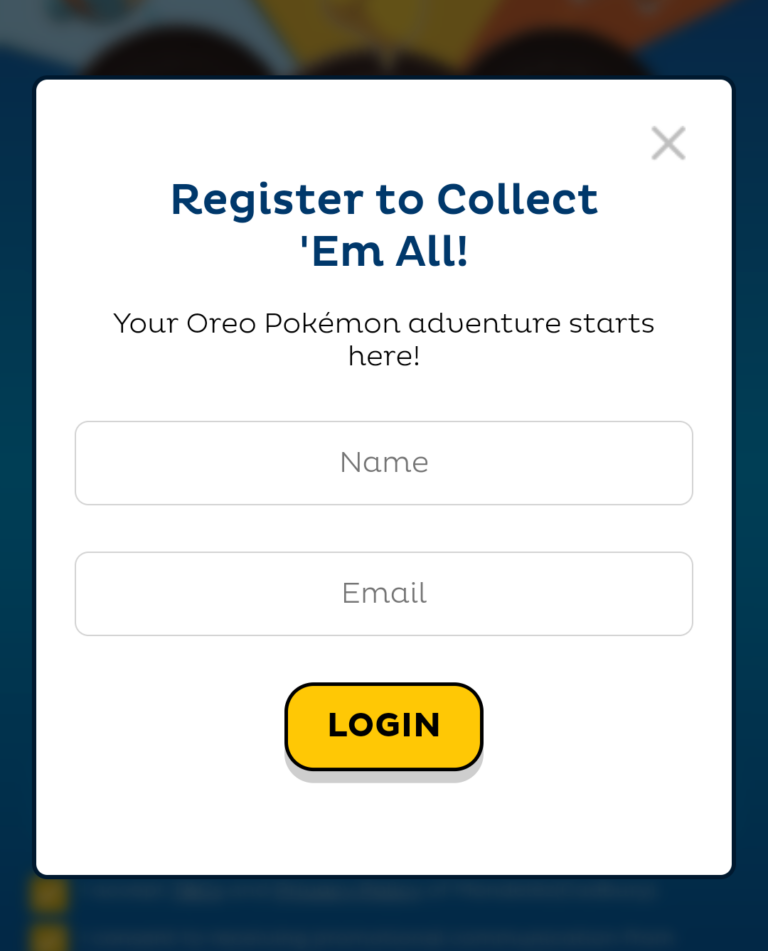Focus the Name text field
The height and width of the screenshot is (951, 768).
[x=384, y=463]
